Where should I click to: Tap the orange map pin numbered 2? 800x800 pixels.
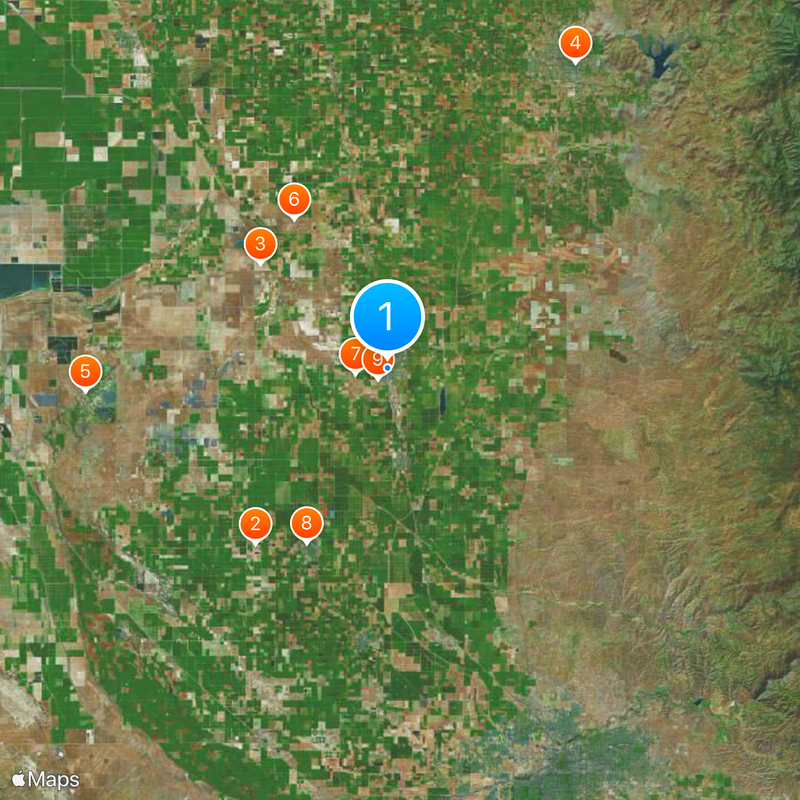click(256, 524)
